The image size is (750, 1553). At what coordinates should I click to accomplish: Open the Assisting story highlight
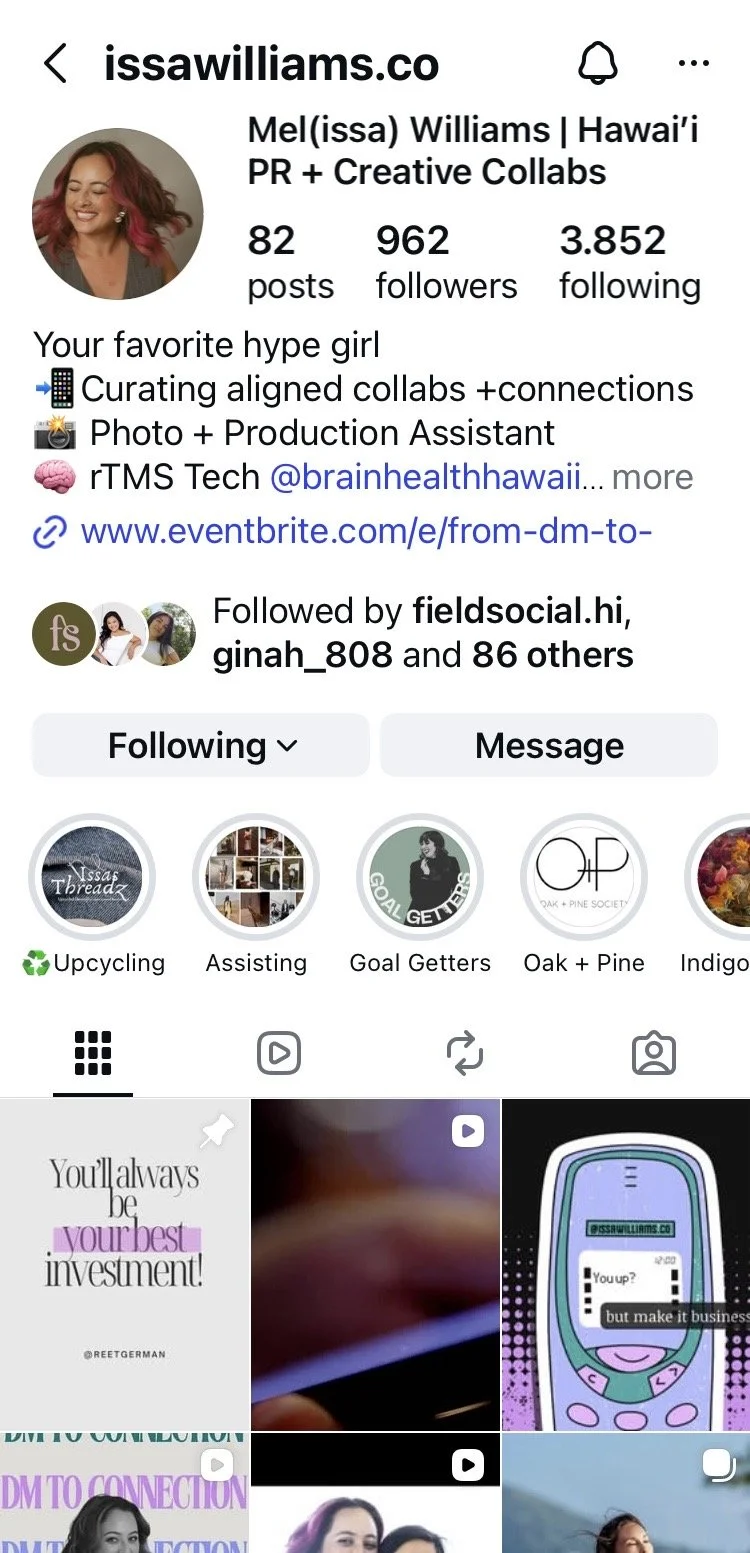pos(256,879)
